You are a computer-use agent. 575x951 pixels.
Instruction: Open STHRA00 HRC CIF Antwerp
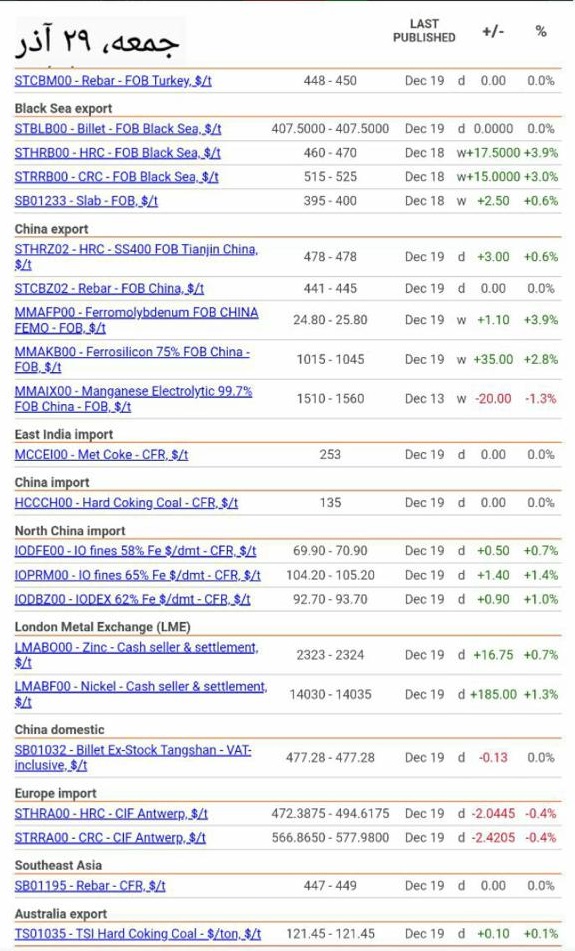click(111, 814)
